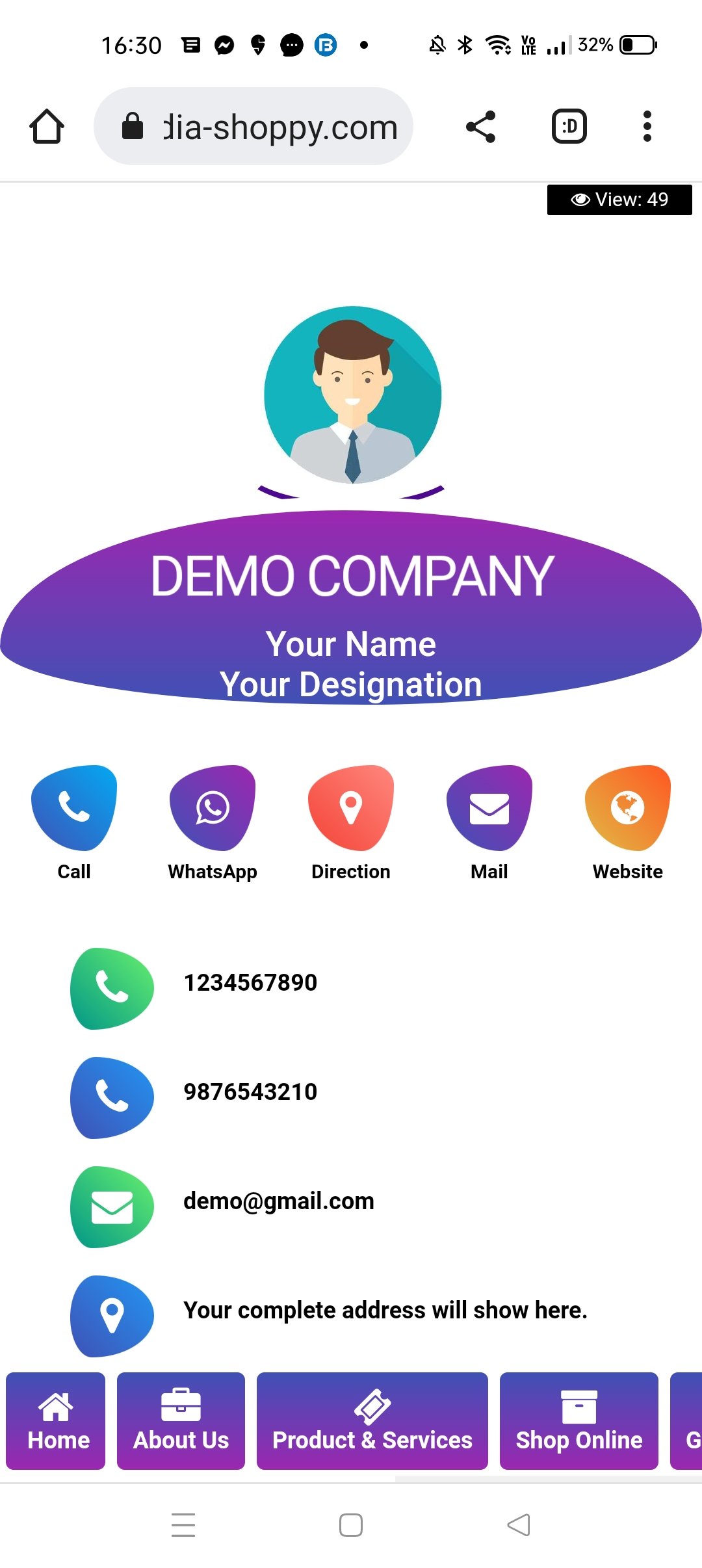
Task: Switch to About Us section
Action: 181,1421
